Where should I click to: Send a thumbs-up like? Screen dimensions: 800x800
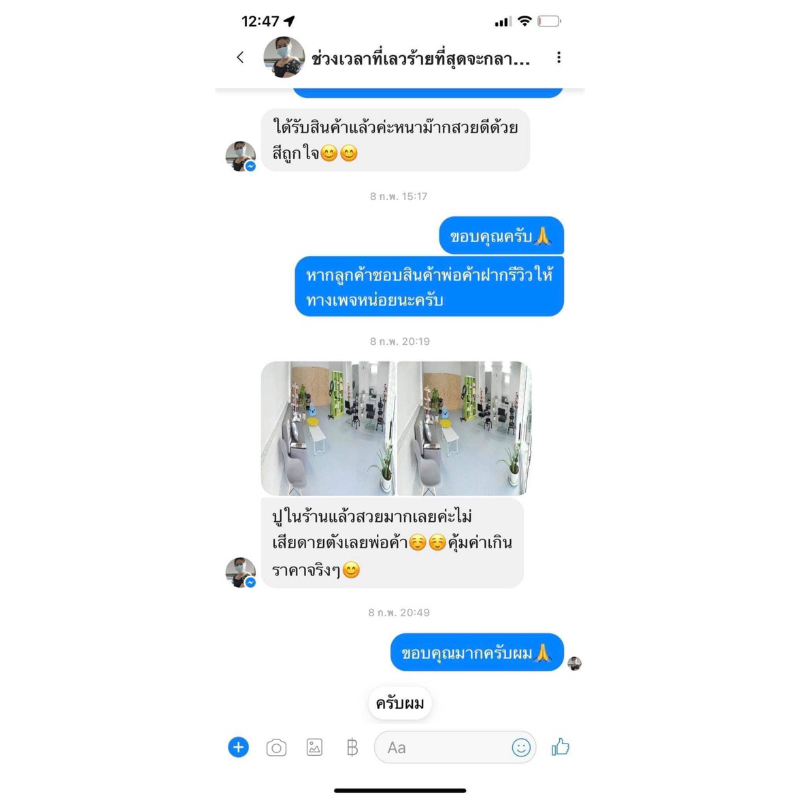click(560, 747)
